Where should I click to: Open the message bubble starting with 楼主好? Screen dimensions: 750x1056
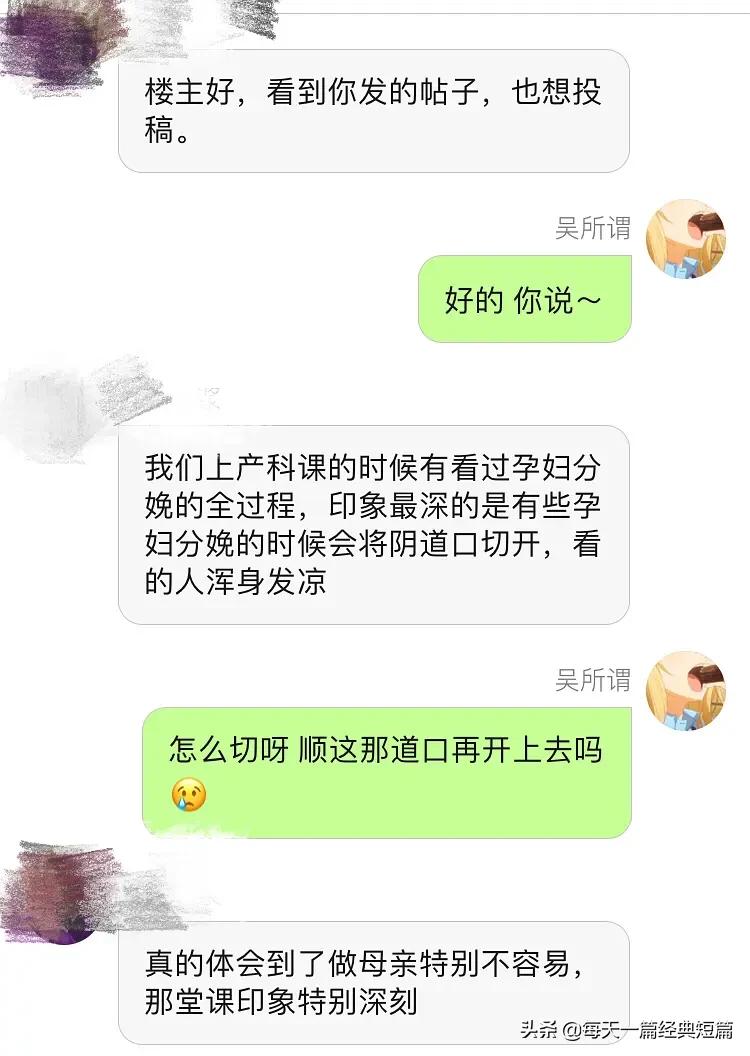[375, 110]
